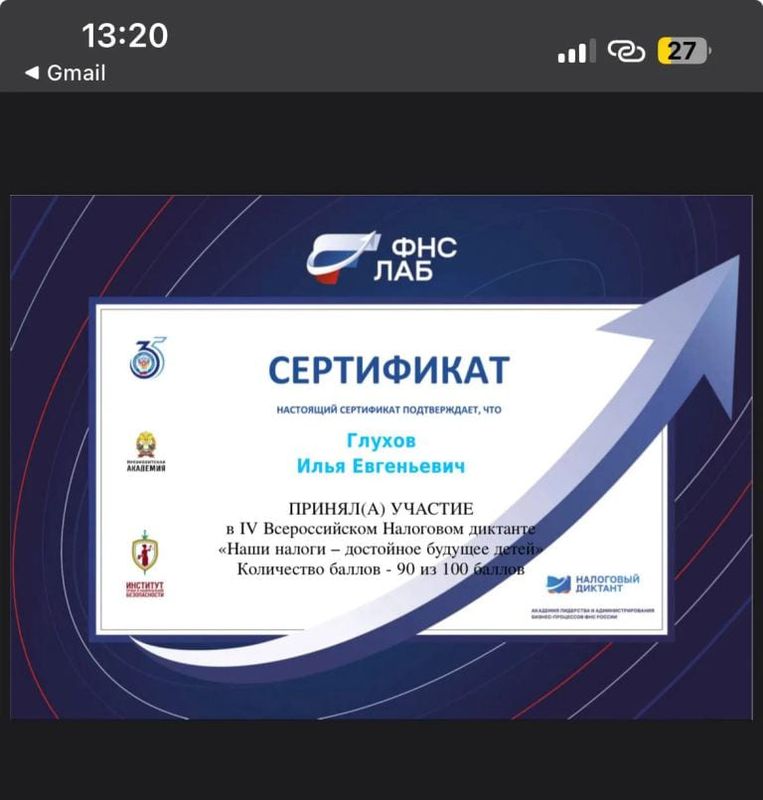Return to Gmail via the back breadcrumb
763x800 pixels.
65,73
